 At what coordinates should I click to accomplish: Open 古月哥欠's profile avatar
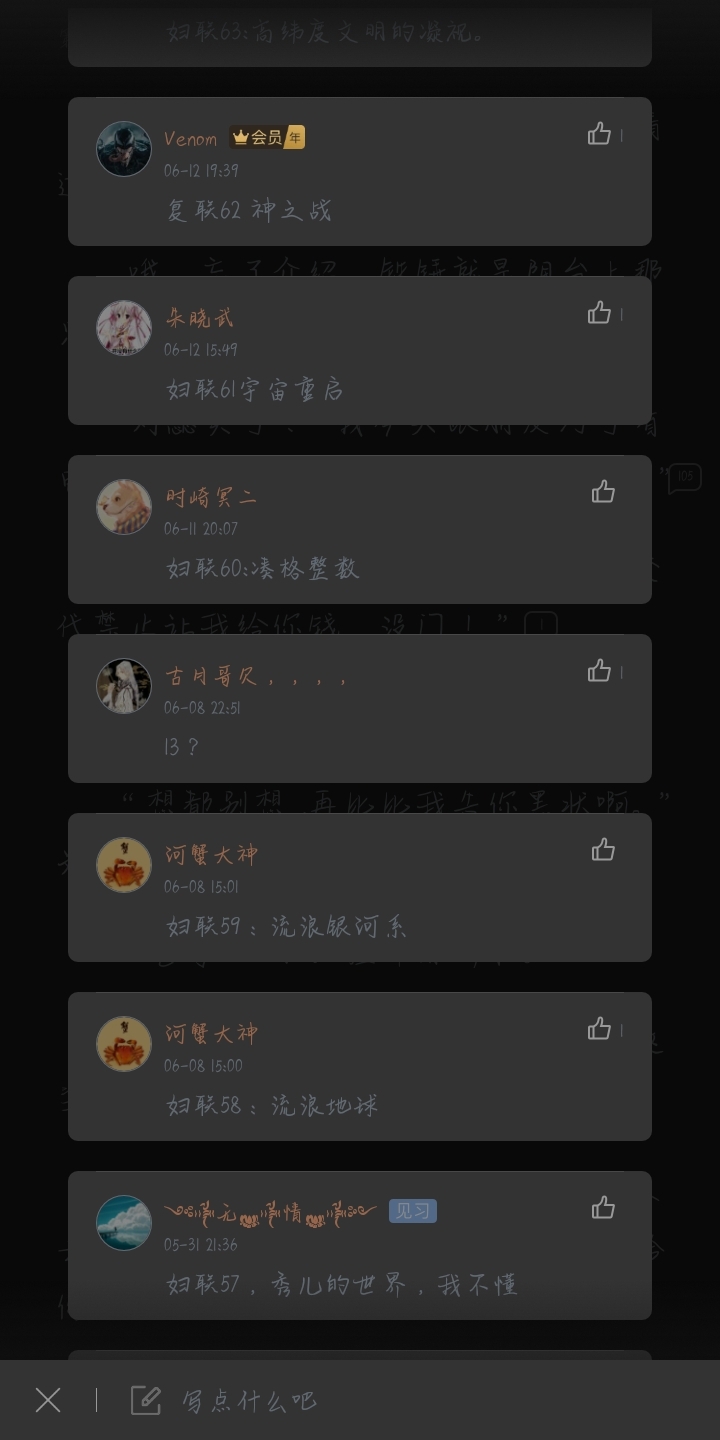point(124,686)
